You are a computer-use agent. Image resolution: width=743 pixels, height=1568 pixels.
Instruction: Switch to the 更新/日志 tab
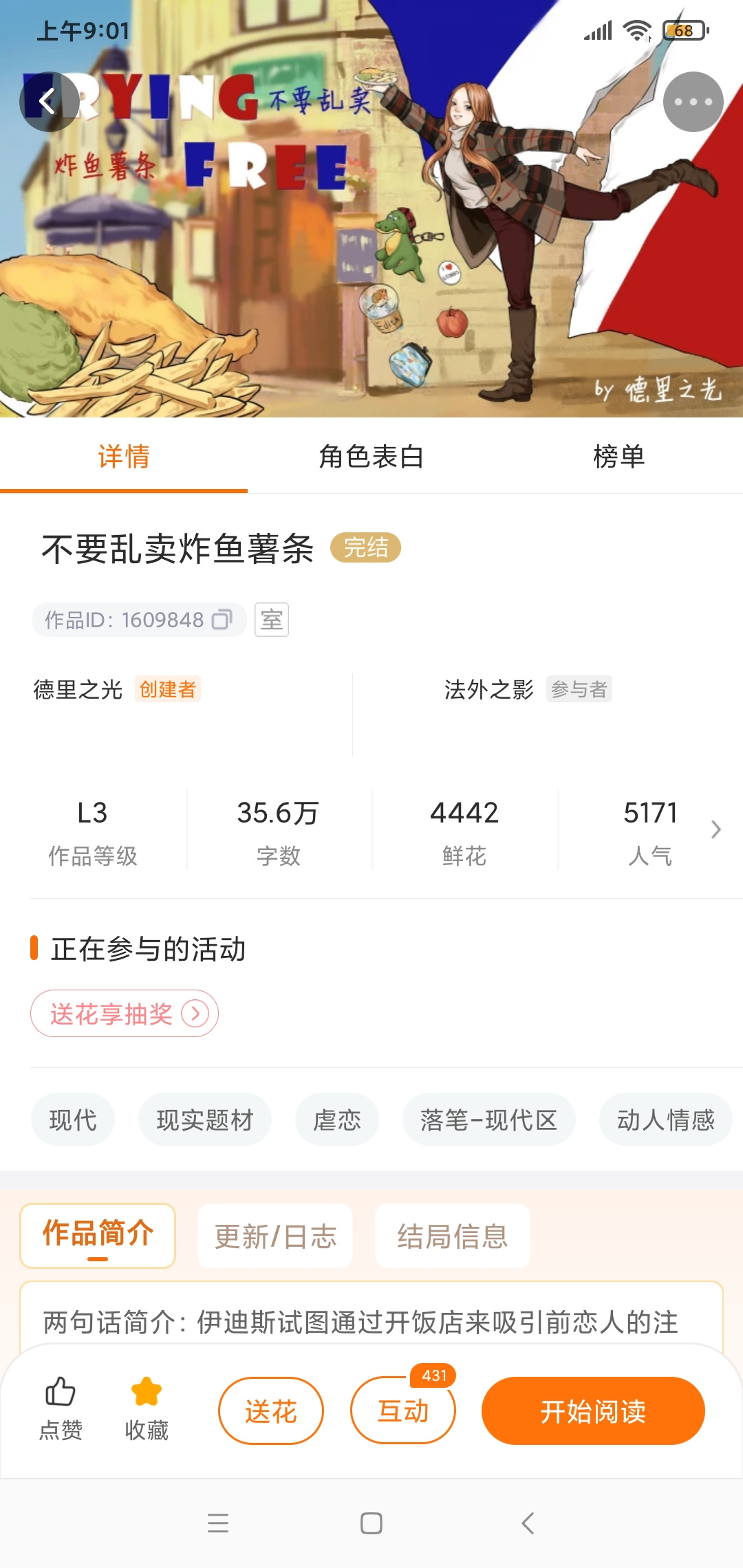(x=275, y=1236)
